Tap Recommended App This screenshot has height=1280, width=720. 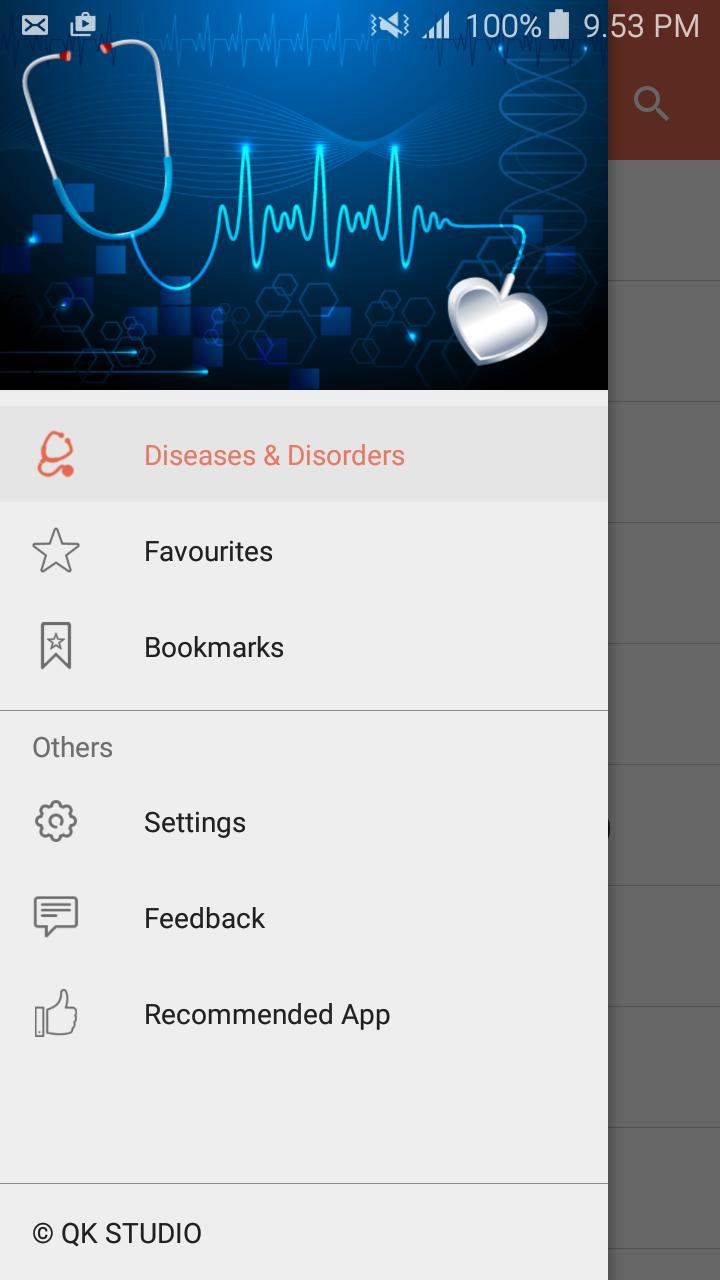[267, 1014]
